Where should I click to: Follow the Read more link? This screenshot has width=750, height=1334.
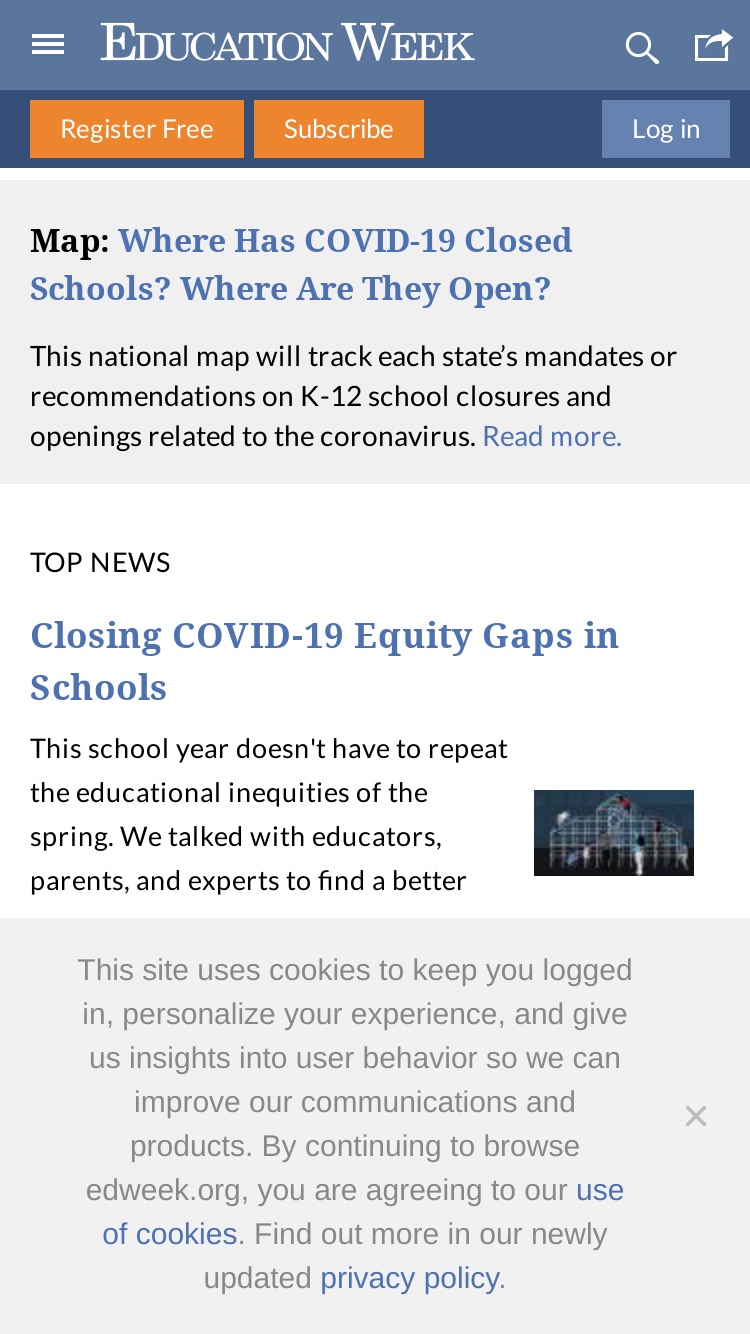coord(552,436)
